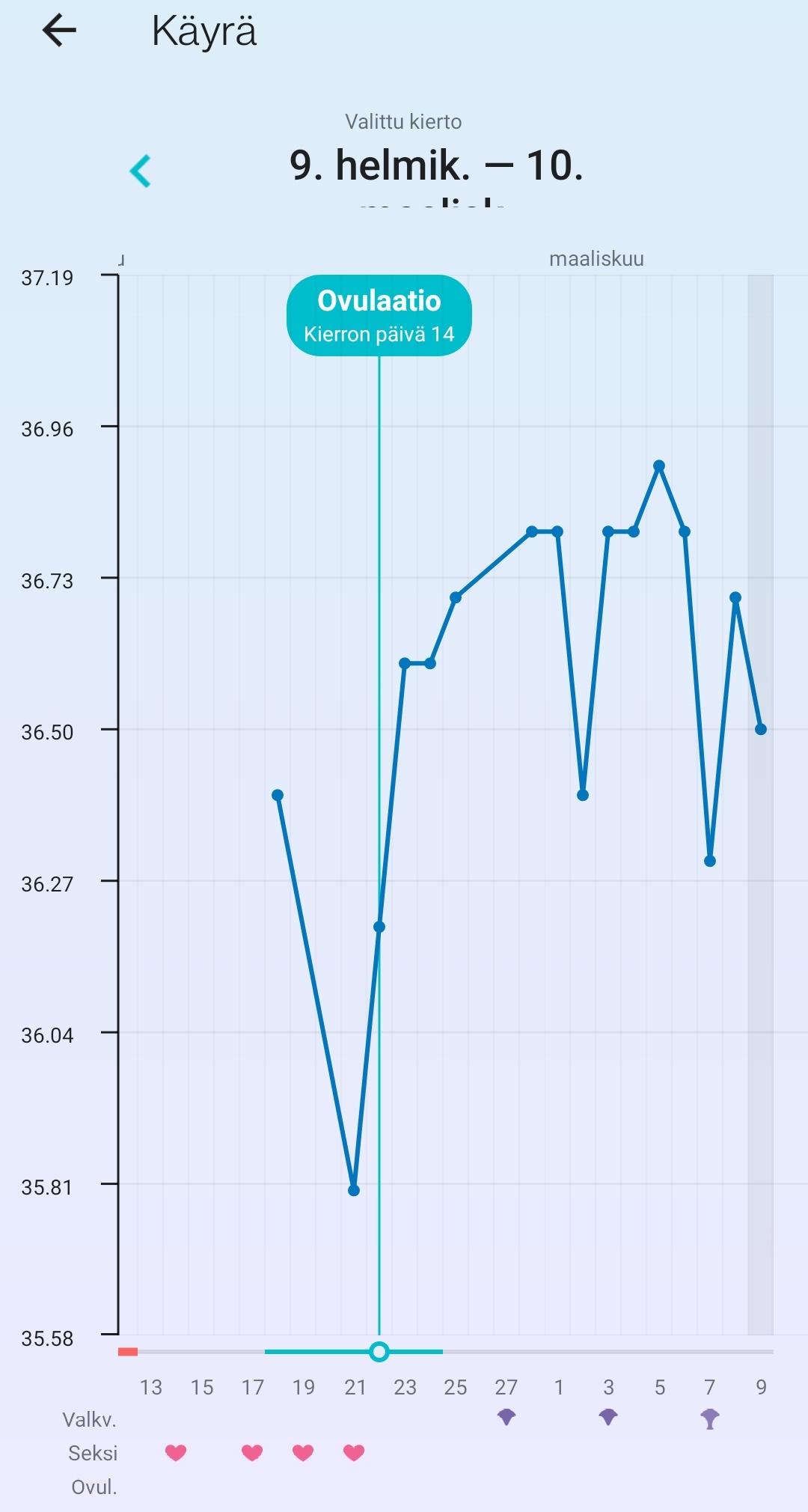Go back from the Käyrä screen
The height and width of the screenshot is (1512, 808).
click(x=60, y=31)
